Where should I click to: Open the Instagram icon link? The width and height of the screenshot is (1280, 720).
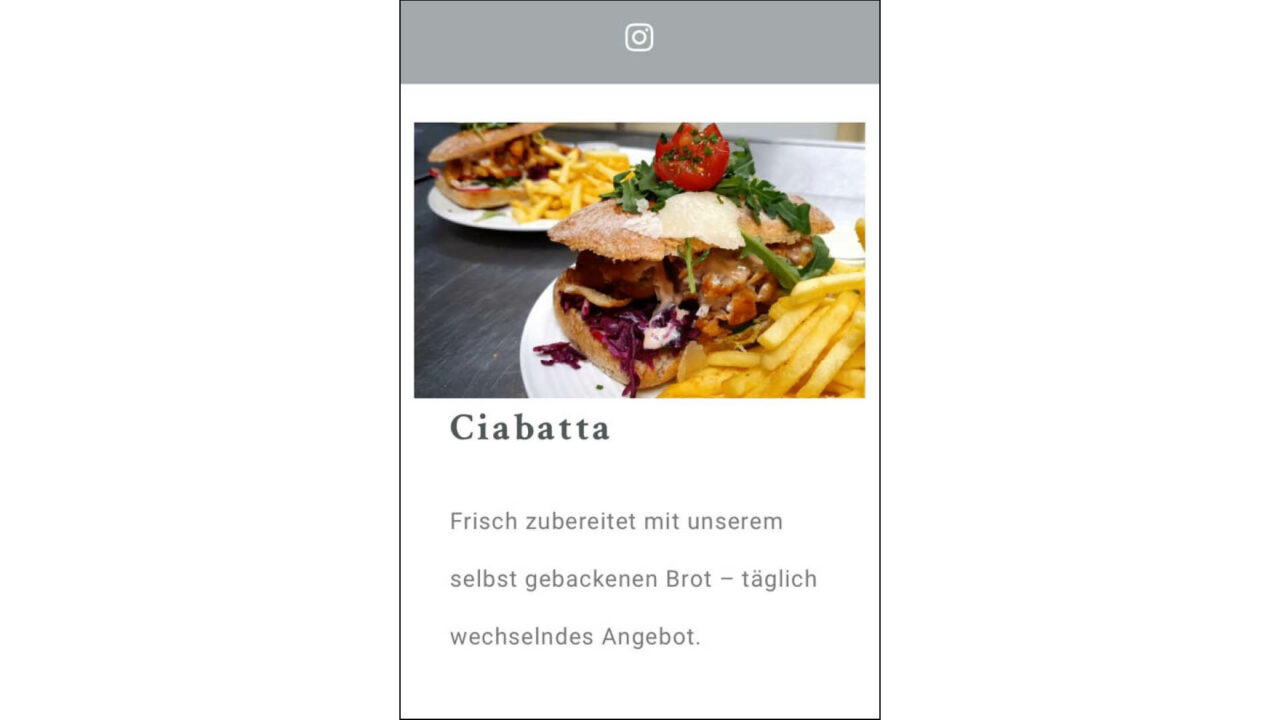click(639, 38)
